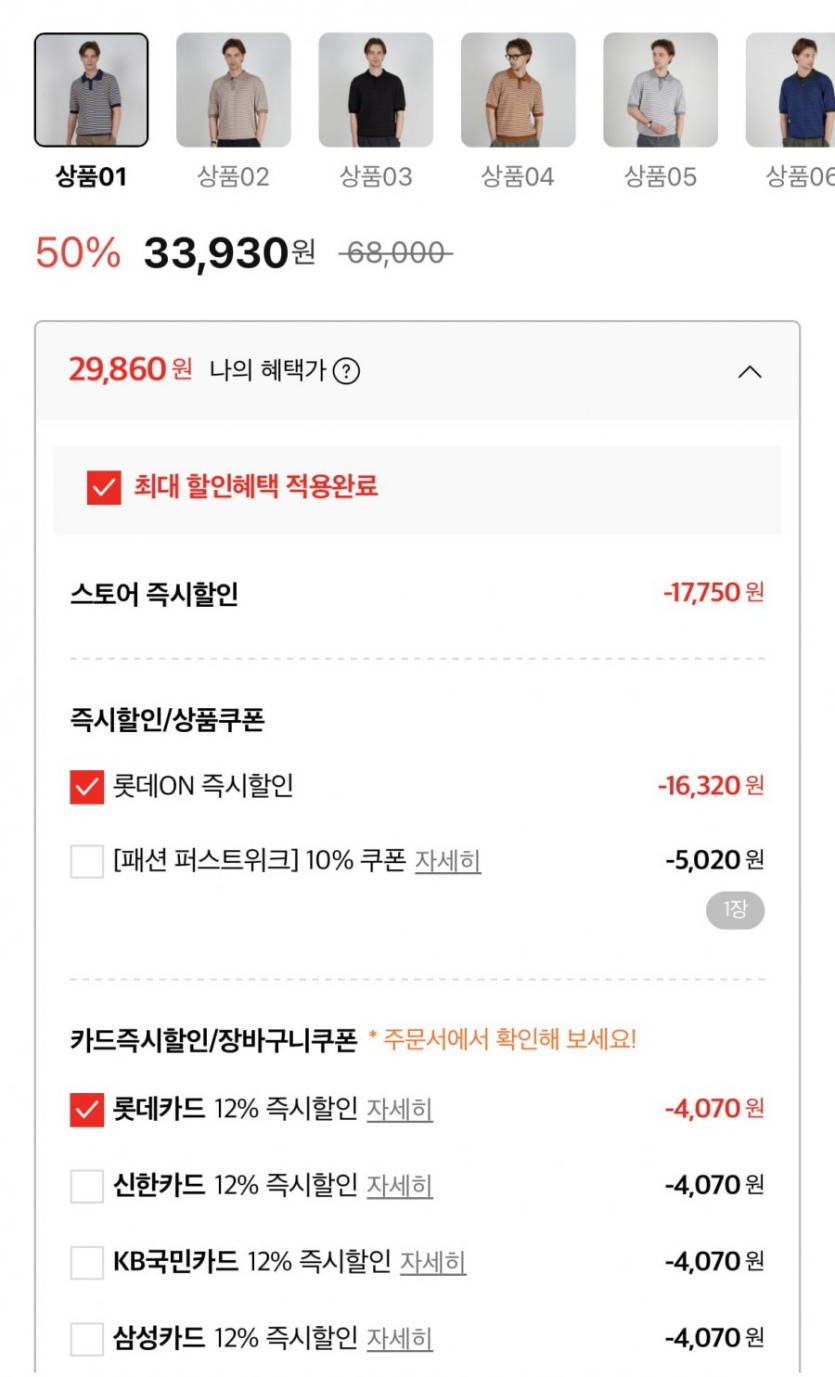Check 신한카드 12% 즉시할인 box

[87, 1186]
